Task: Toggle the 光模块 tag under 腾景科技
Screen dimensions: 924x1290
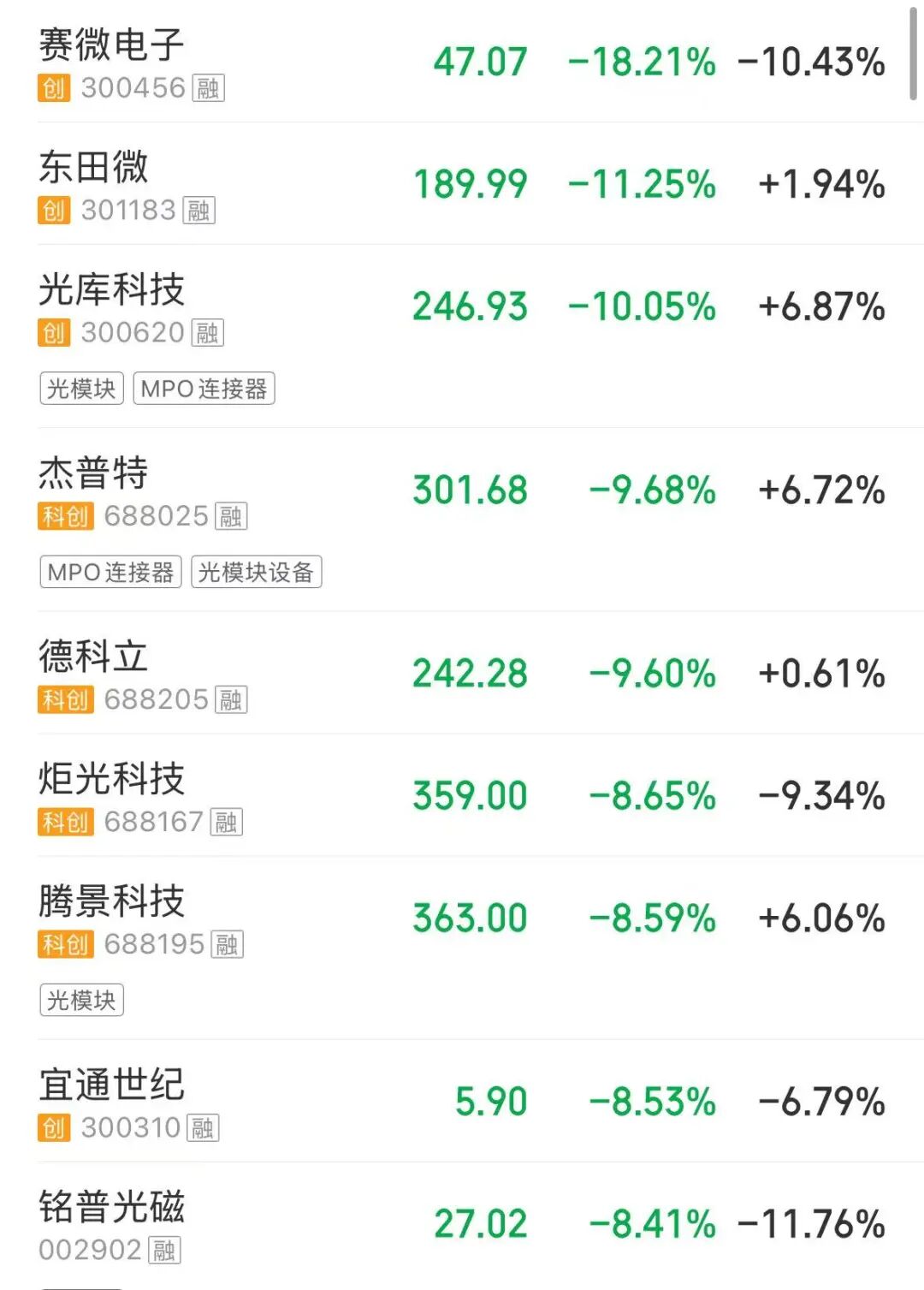Action: point(80,1000)
